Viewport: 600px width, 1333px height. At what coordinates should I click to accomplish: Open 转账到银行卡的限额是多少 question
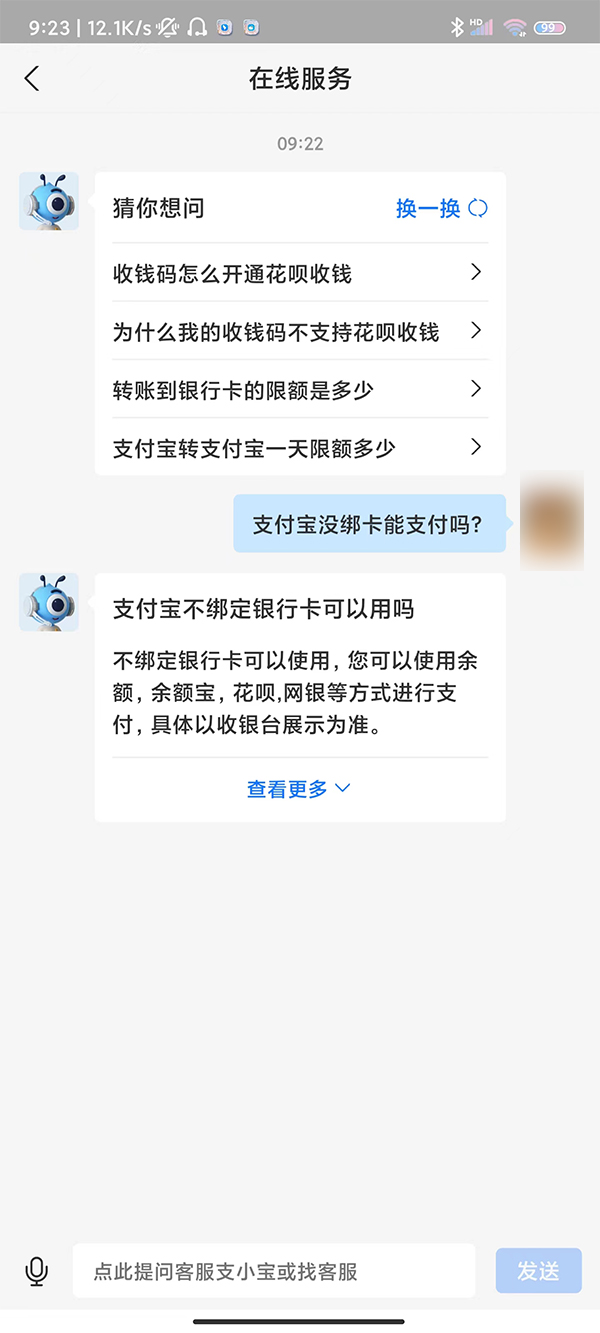point(298,389)
